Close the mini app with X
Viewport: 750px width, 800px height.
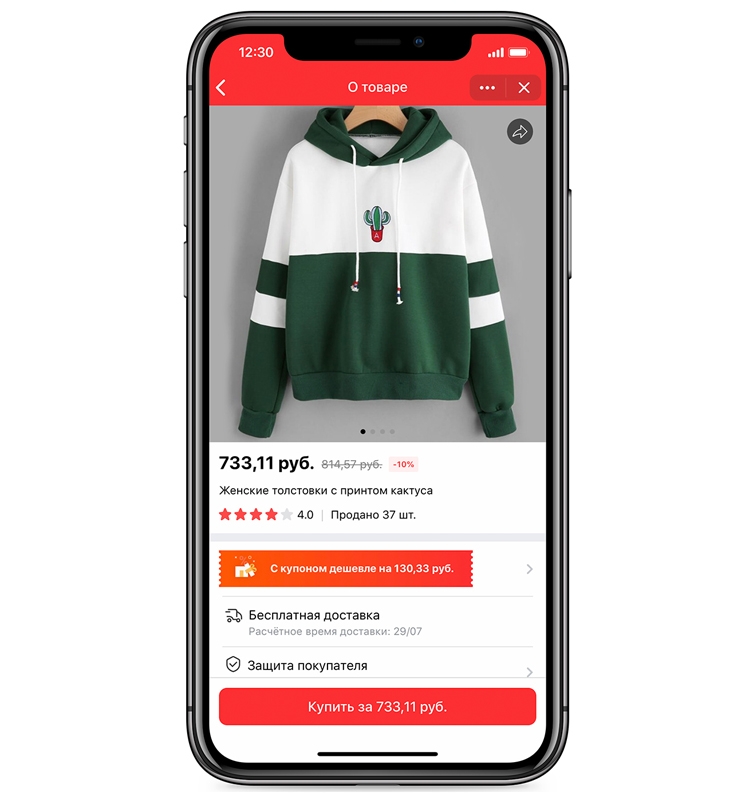pyautogui.click(x=524, y=88)
